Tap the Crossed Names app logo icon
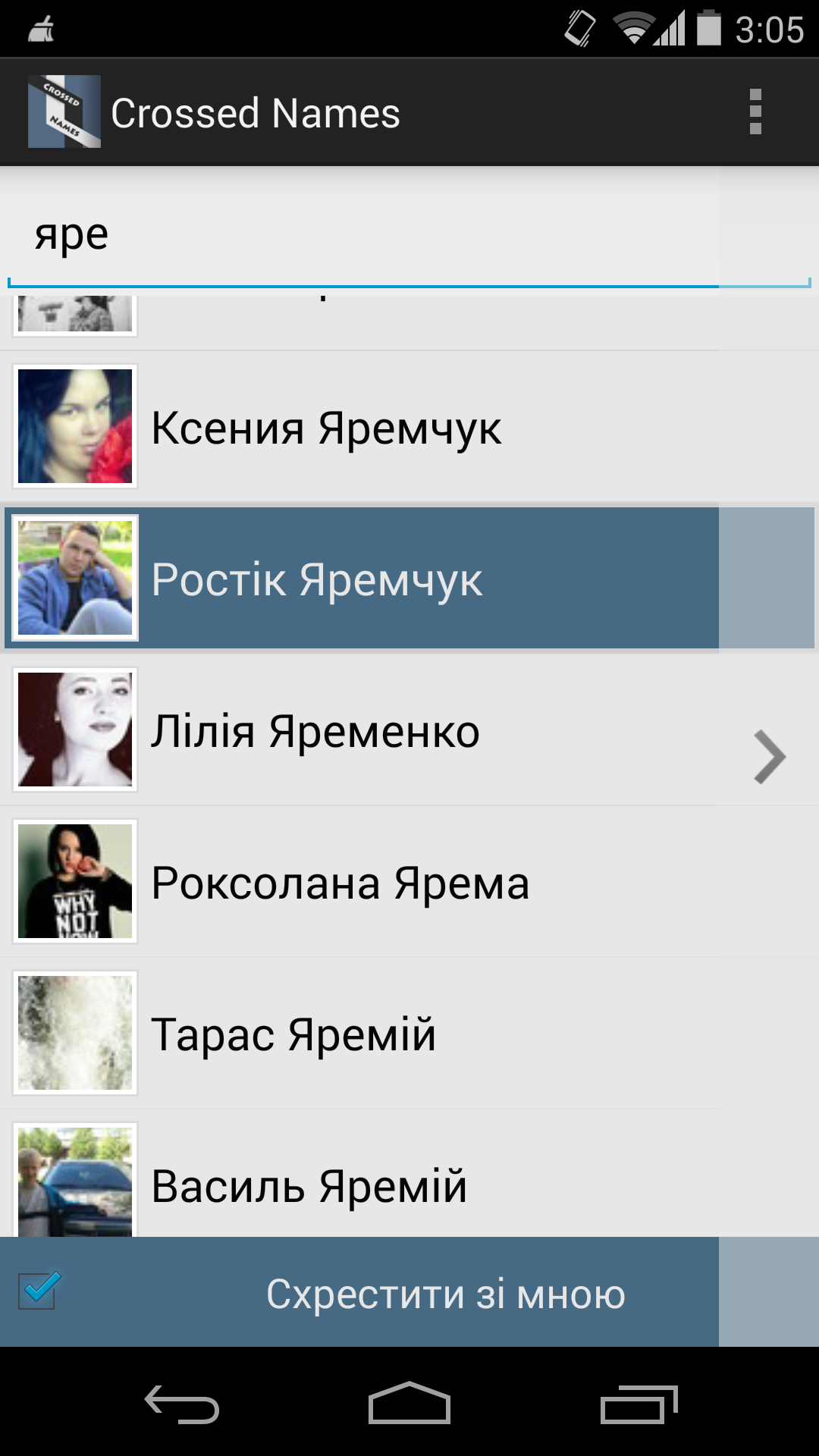This screenshot has width=819, height=1456. click(64, 112)
